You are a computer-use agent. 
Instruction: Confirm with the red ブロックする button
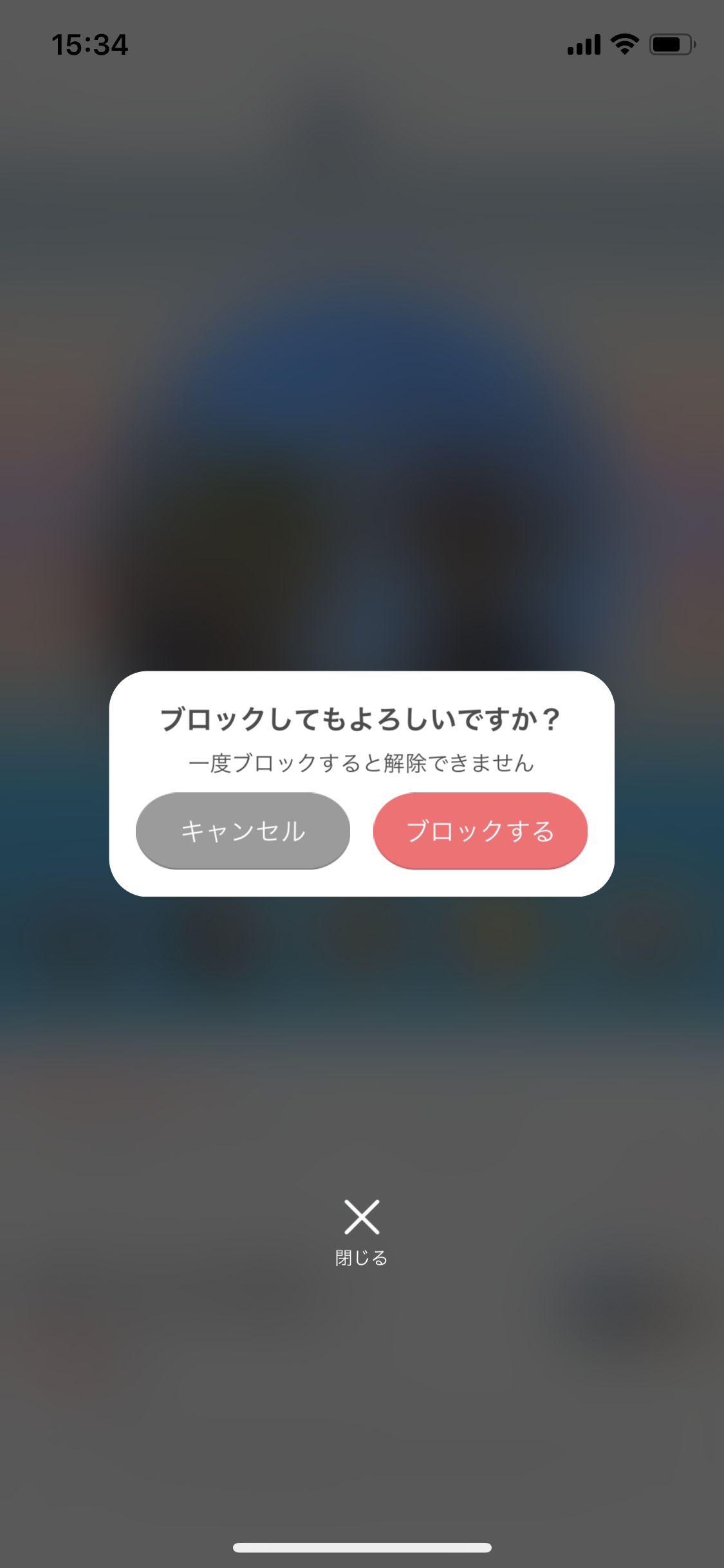[480, 831]
